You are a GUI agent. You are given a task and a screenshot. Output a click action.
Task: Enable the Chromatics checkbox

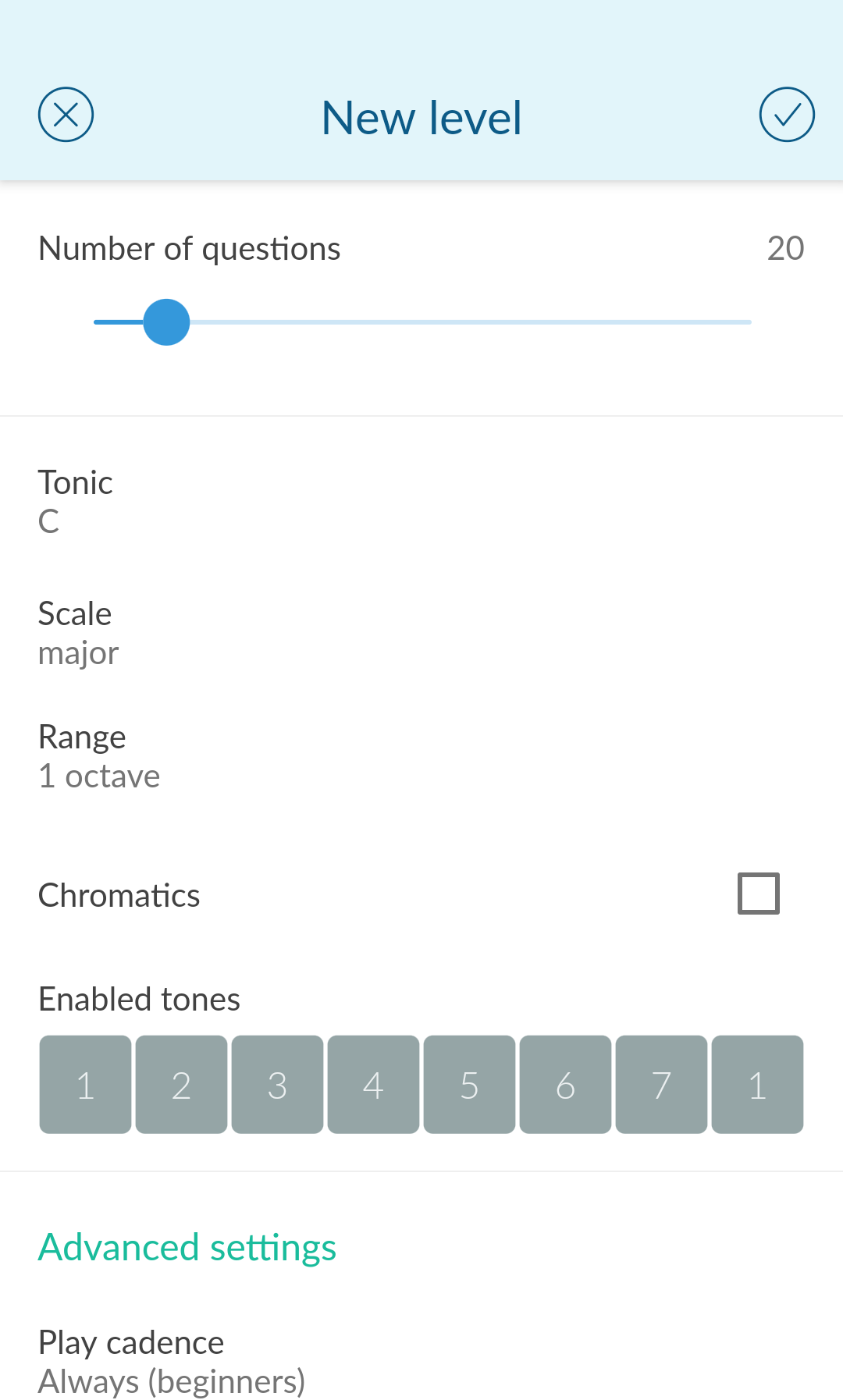(x=759, y=894)
